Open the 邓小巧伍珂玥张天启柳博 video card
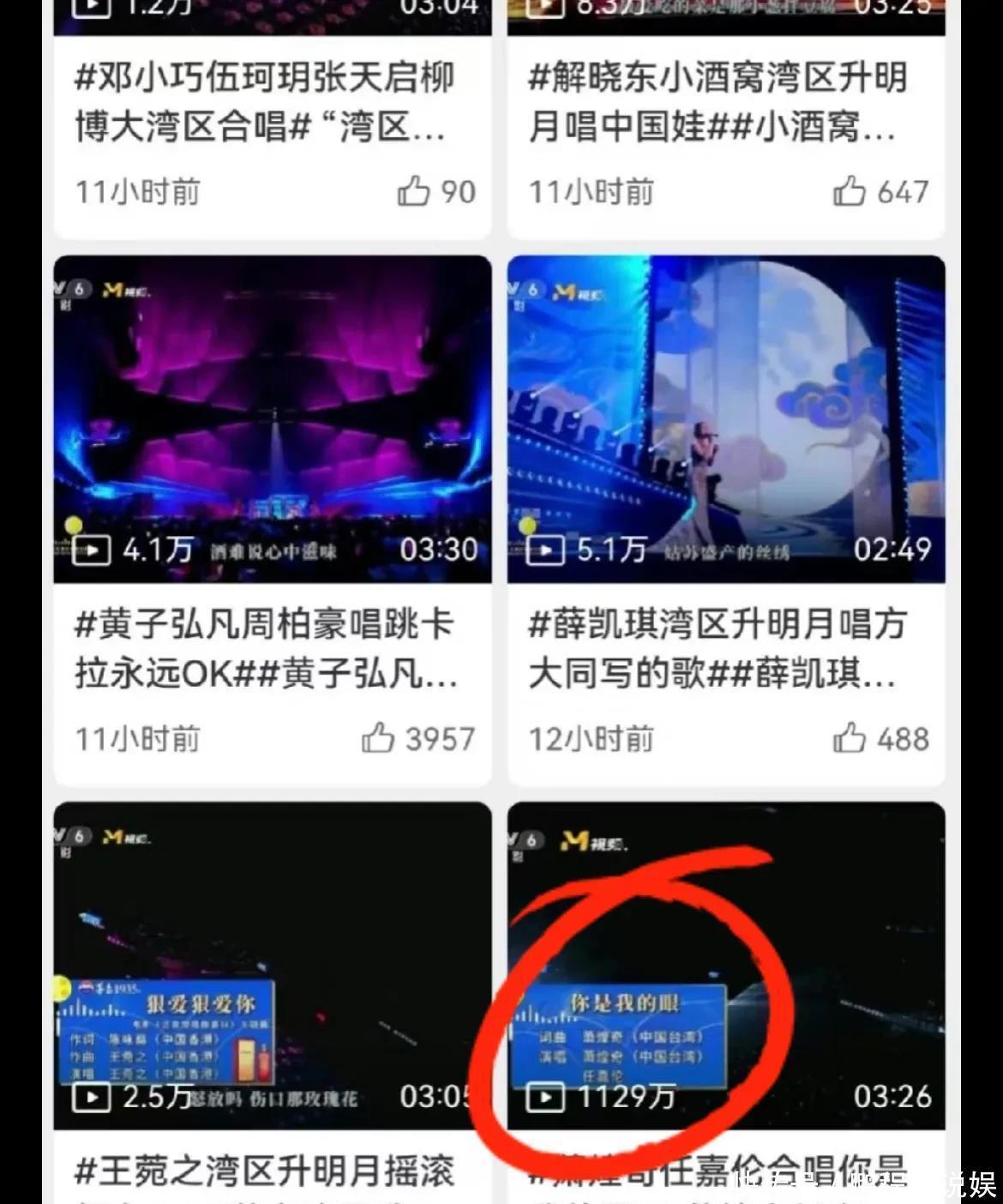The image size is (1003, 1204). [264, 103]
